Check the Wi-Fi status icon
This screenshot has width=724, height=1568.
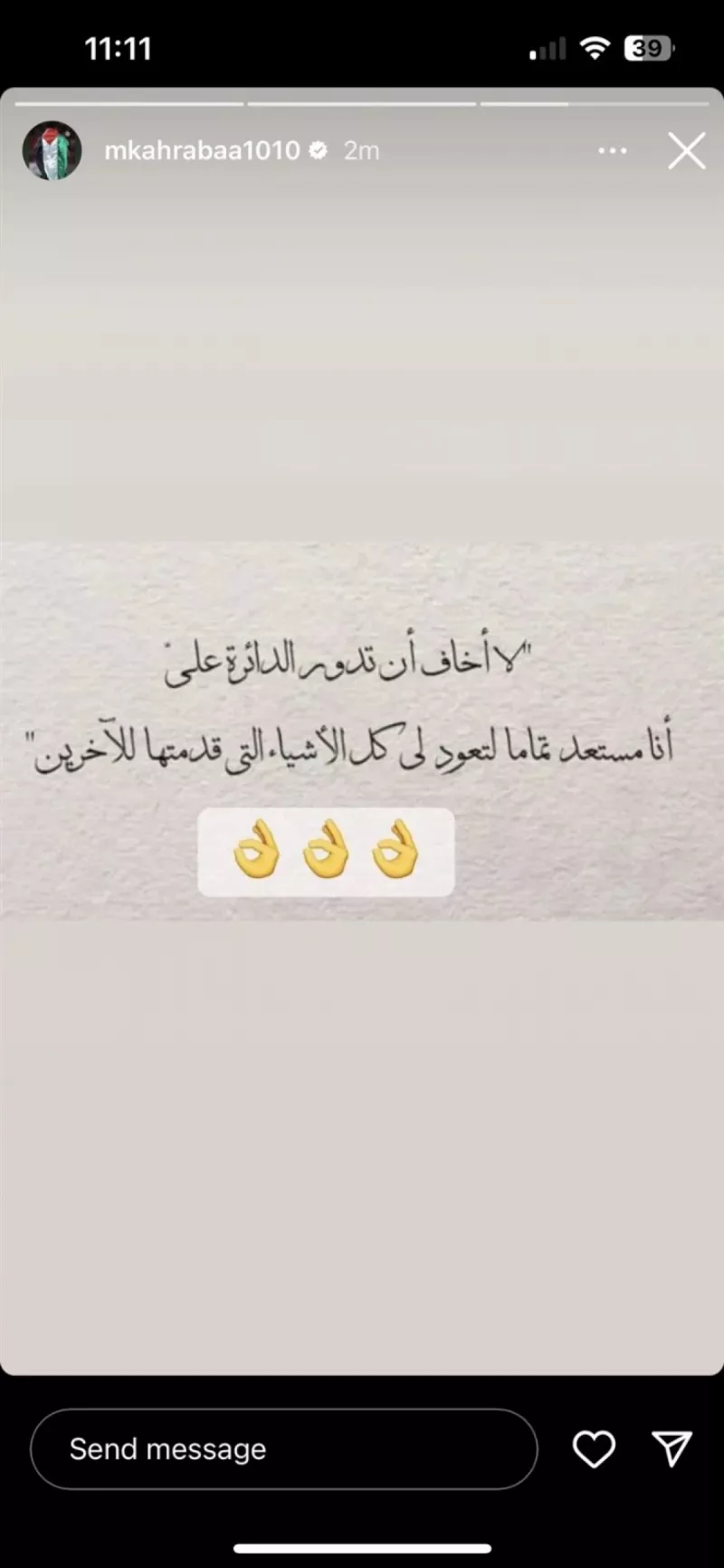point(595,47)
